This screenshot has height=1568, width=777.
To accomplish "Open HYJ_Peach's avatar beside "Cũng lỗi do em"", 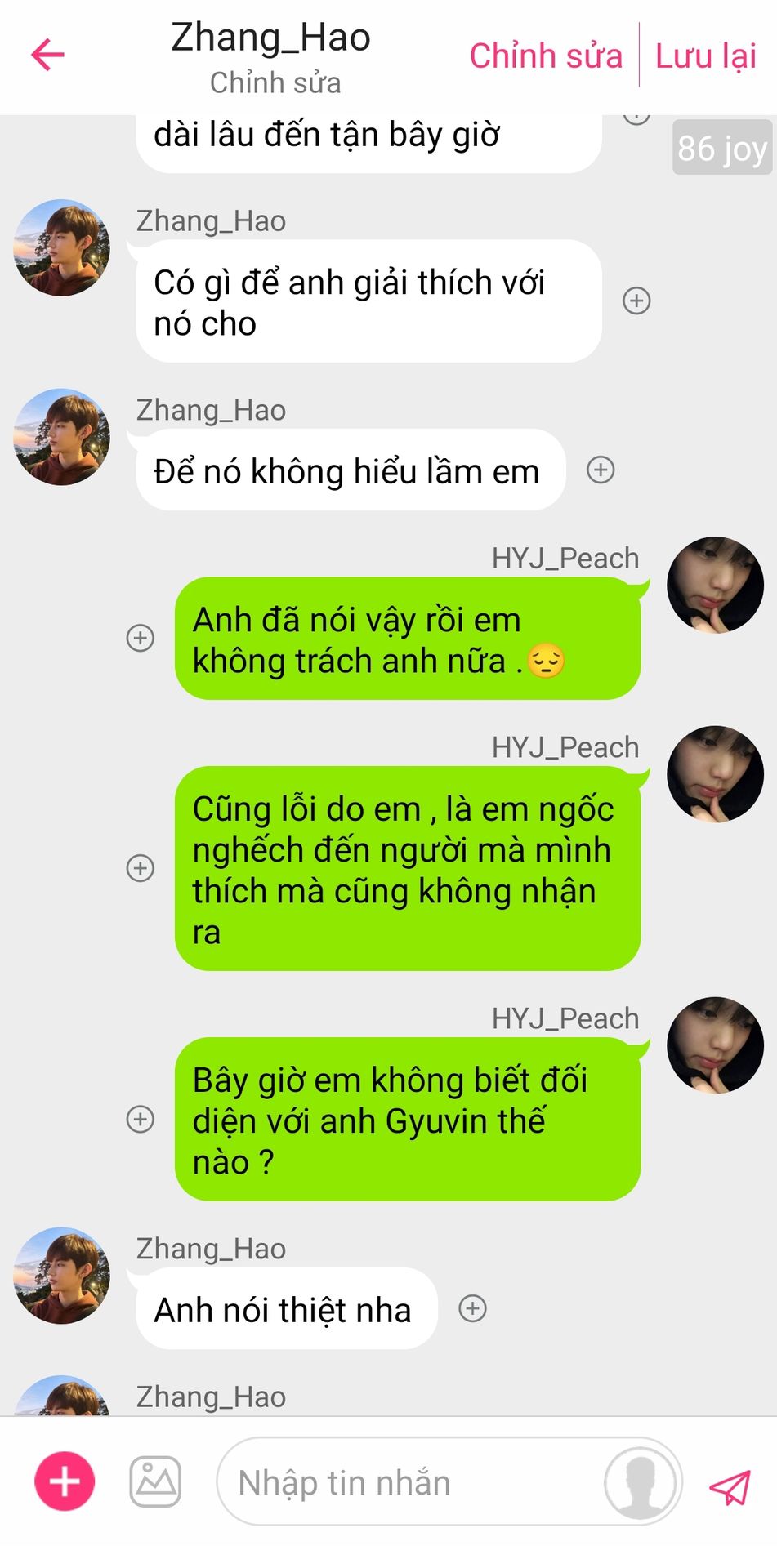I will (x=715, y=773).
